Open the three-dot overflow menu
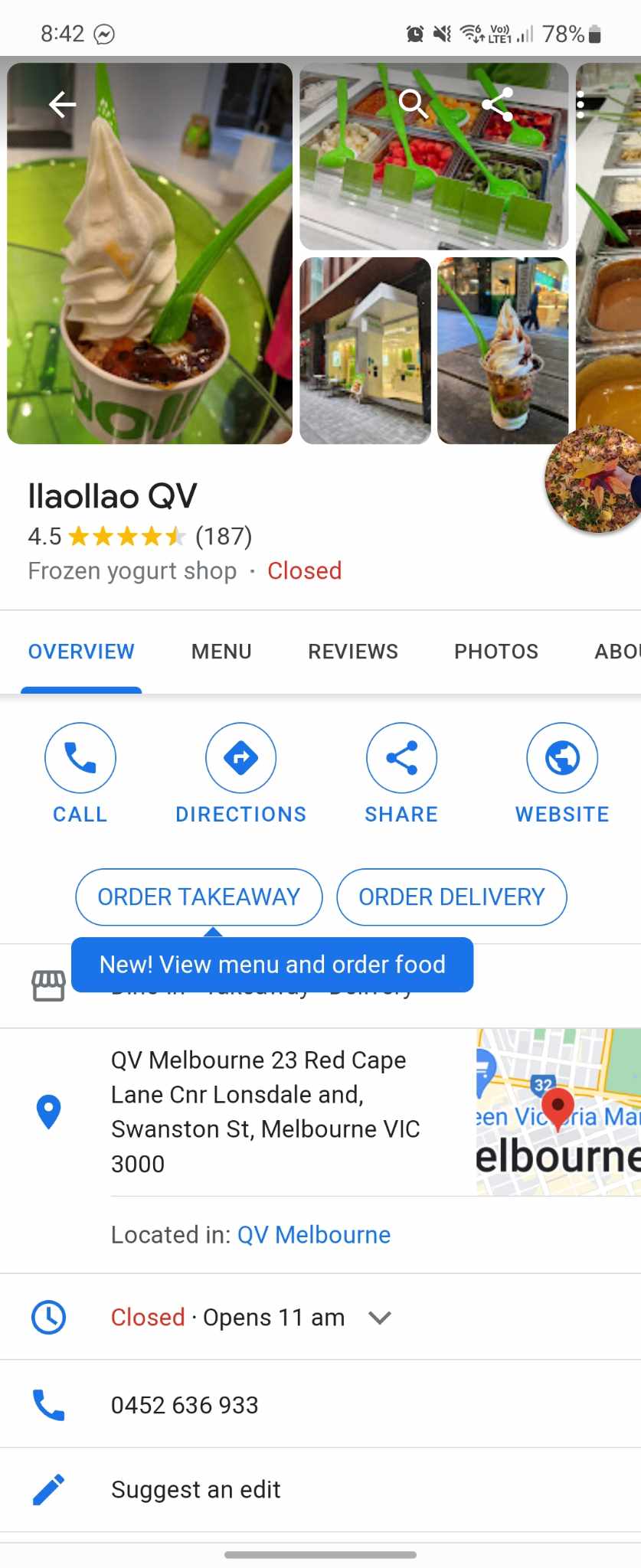 tap(581, 104)
